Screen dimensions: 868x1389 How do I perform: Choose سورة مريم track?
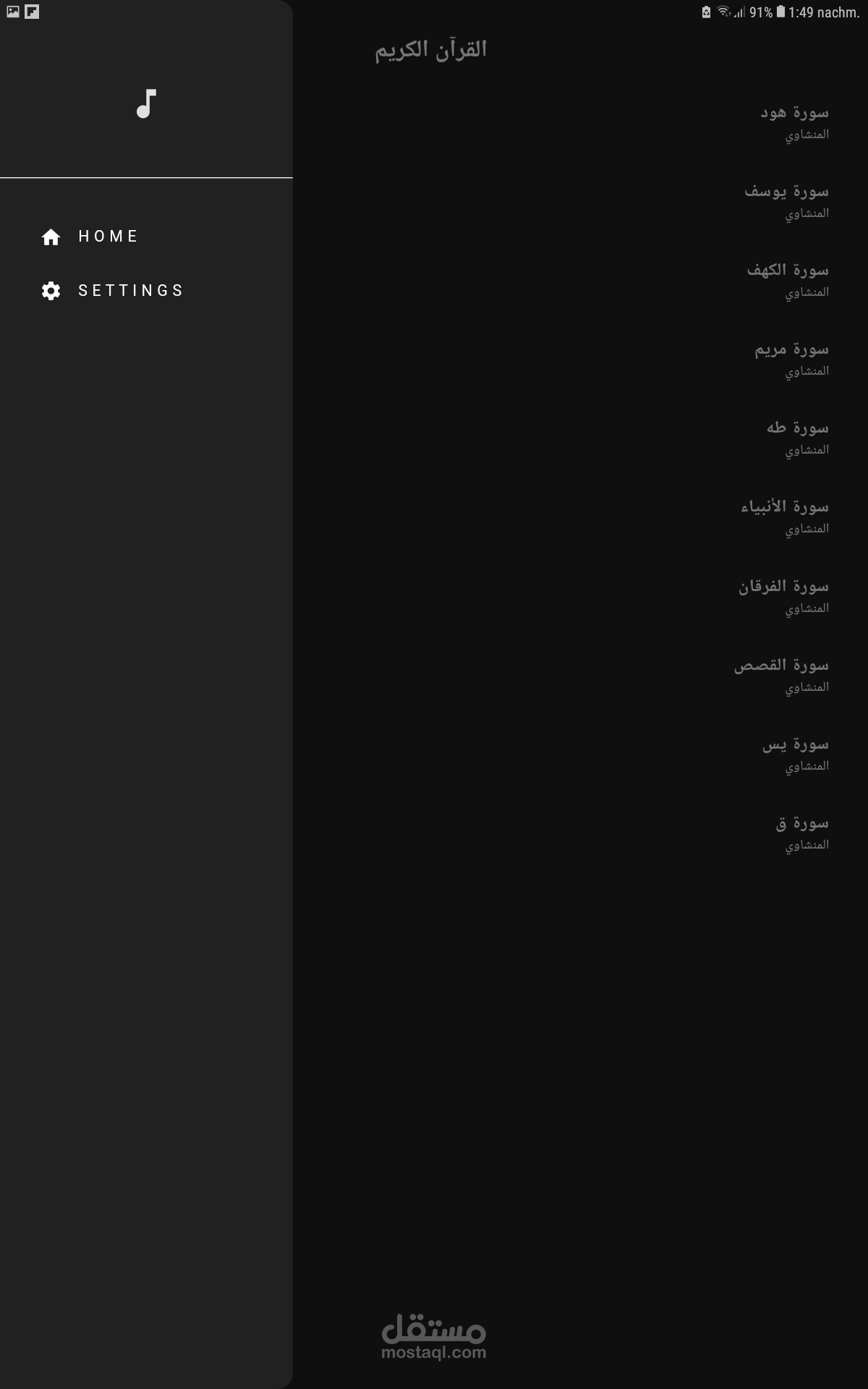tap(791, 358)
